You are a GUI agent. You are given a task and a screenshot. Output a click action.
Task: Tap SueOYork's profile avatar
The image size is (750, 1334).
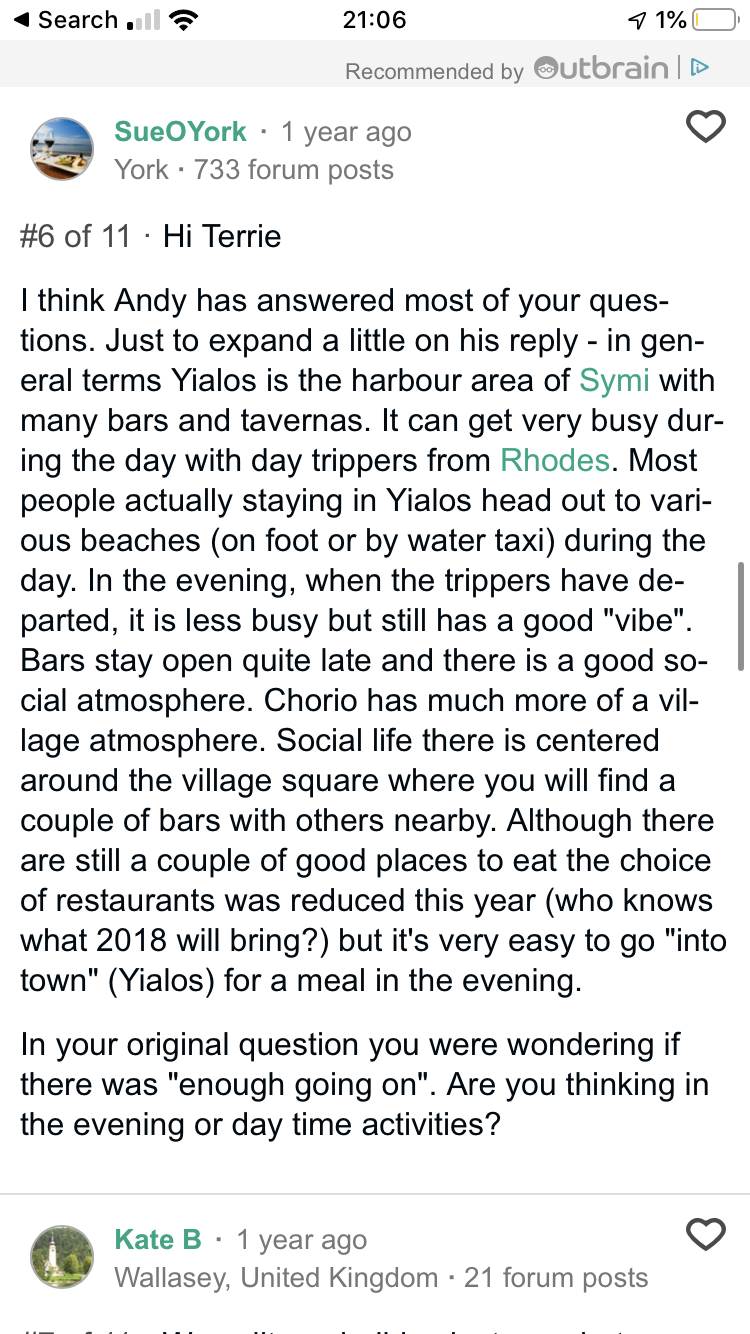(x=62, y=149)
